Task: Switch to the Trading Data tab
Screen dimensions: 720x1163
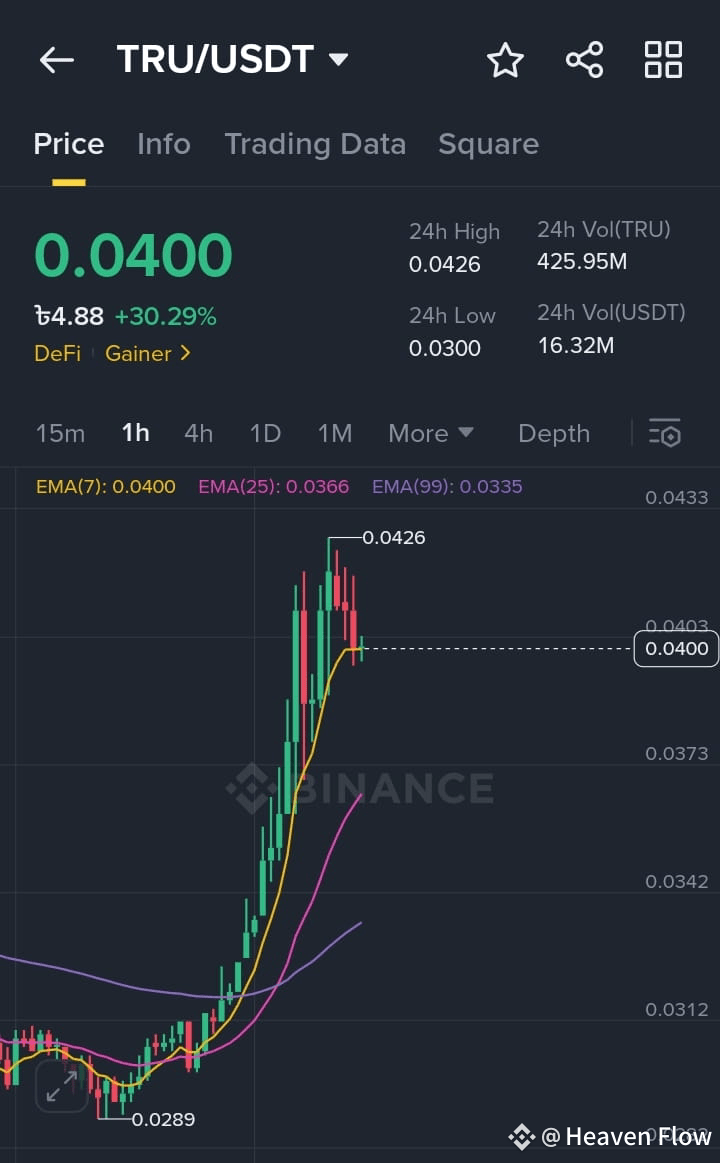Action: pyautogui.click(x=315, y=144)
